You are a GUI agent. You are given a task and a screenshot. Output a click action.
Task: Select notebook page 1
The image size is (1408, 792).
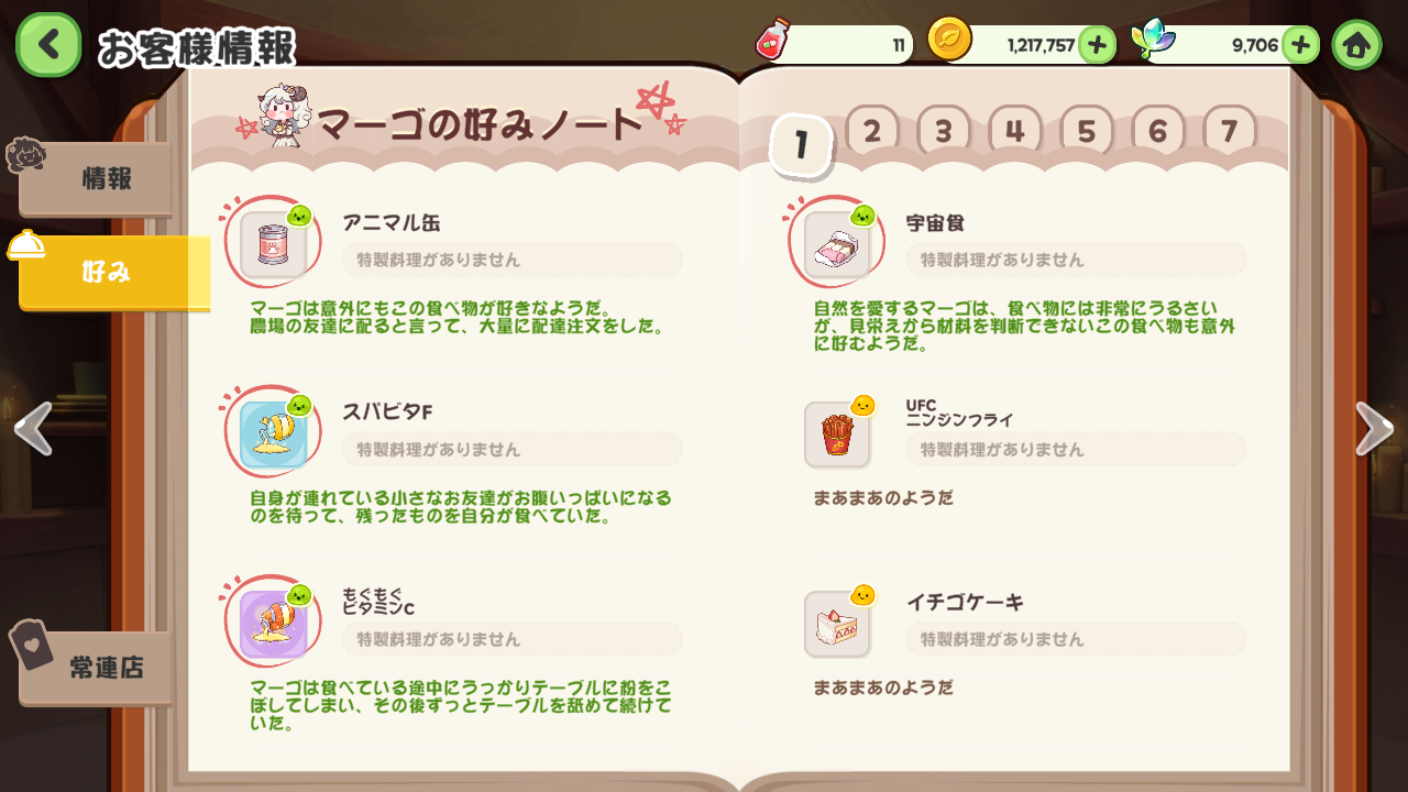[800, 145]
